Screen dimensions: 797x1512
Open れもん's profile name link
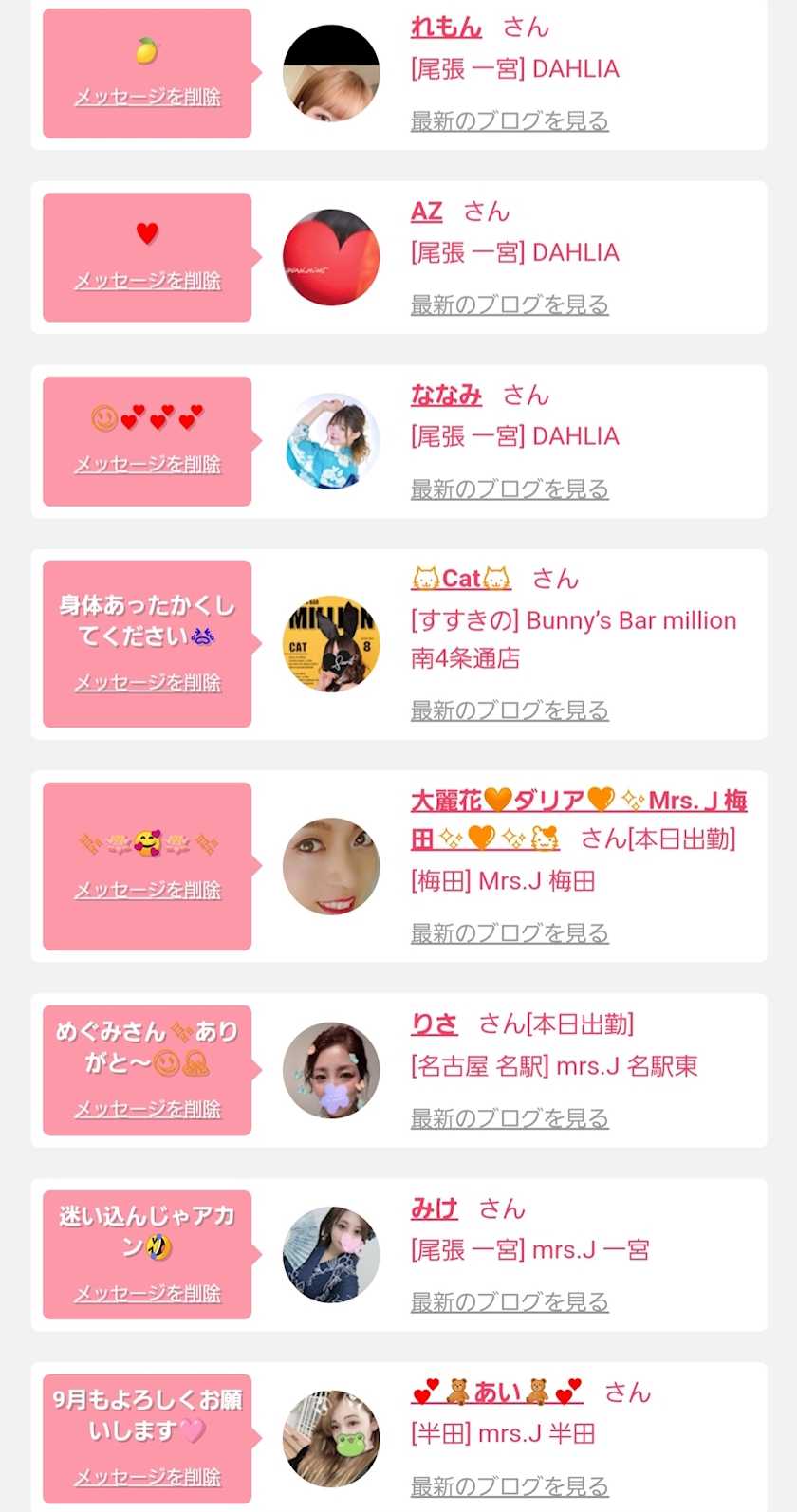[446, 28]
